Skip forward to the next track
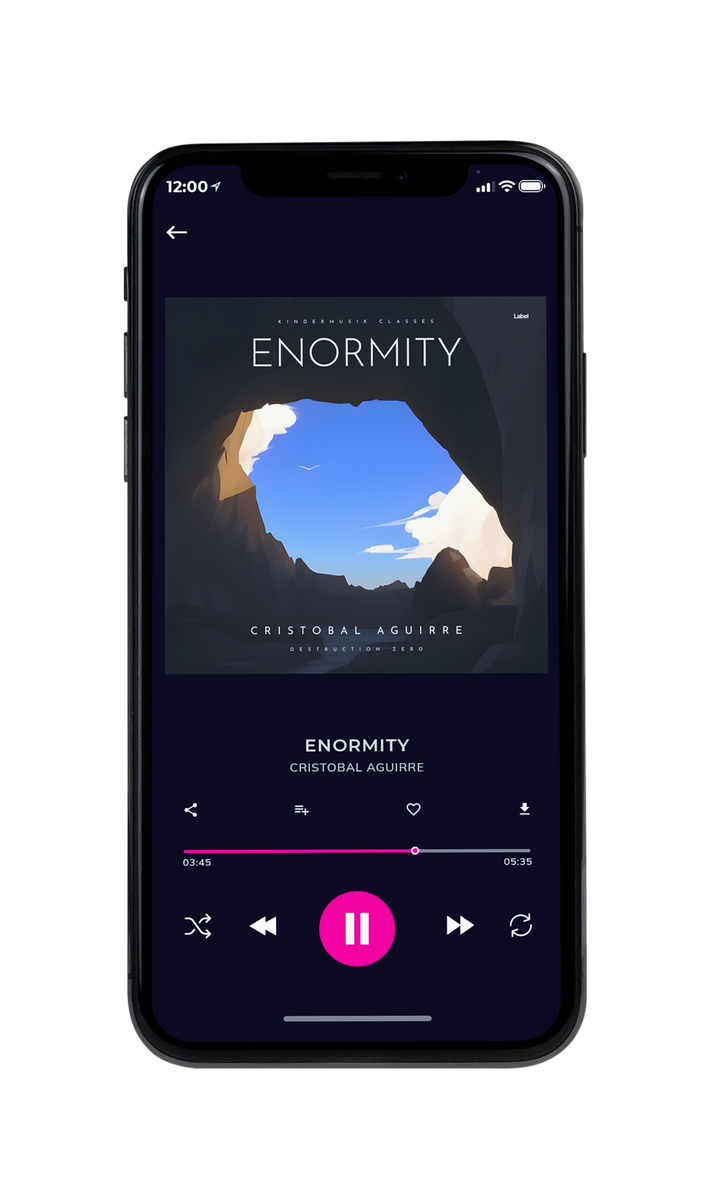 pos(460,926)
